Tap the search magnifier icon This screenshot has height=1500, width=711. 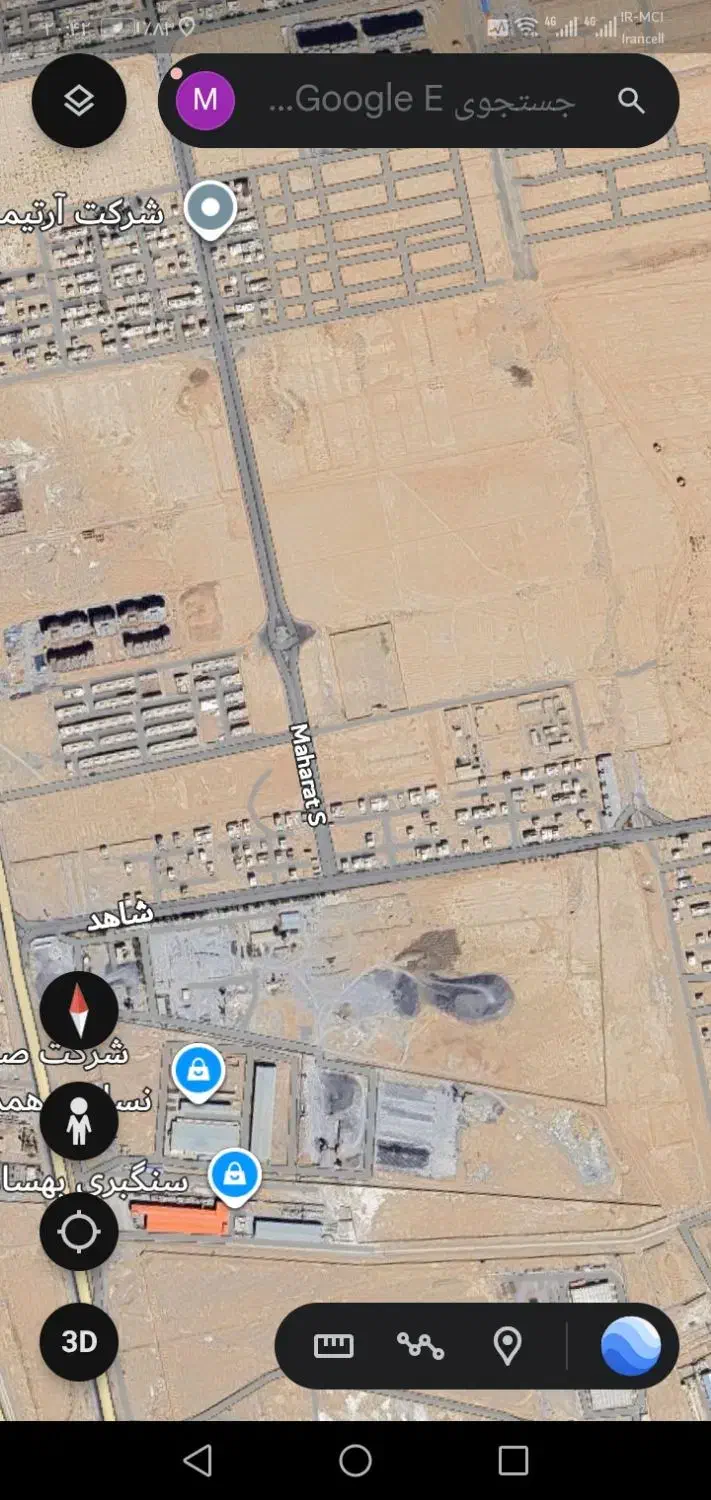630,101
